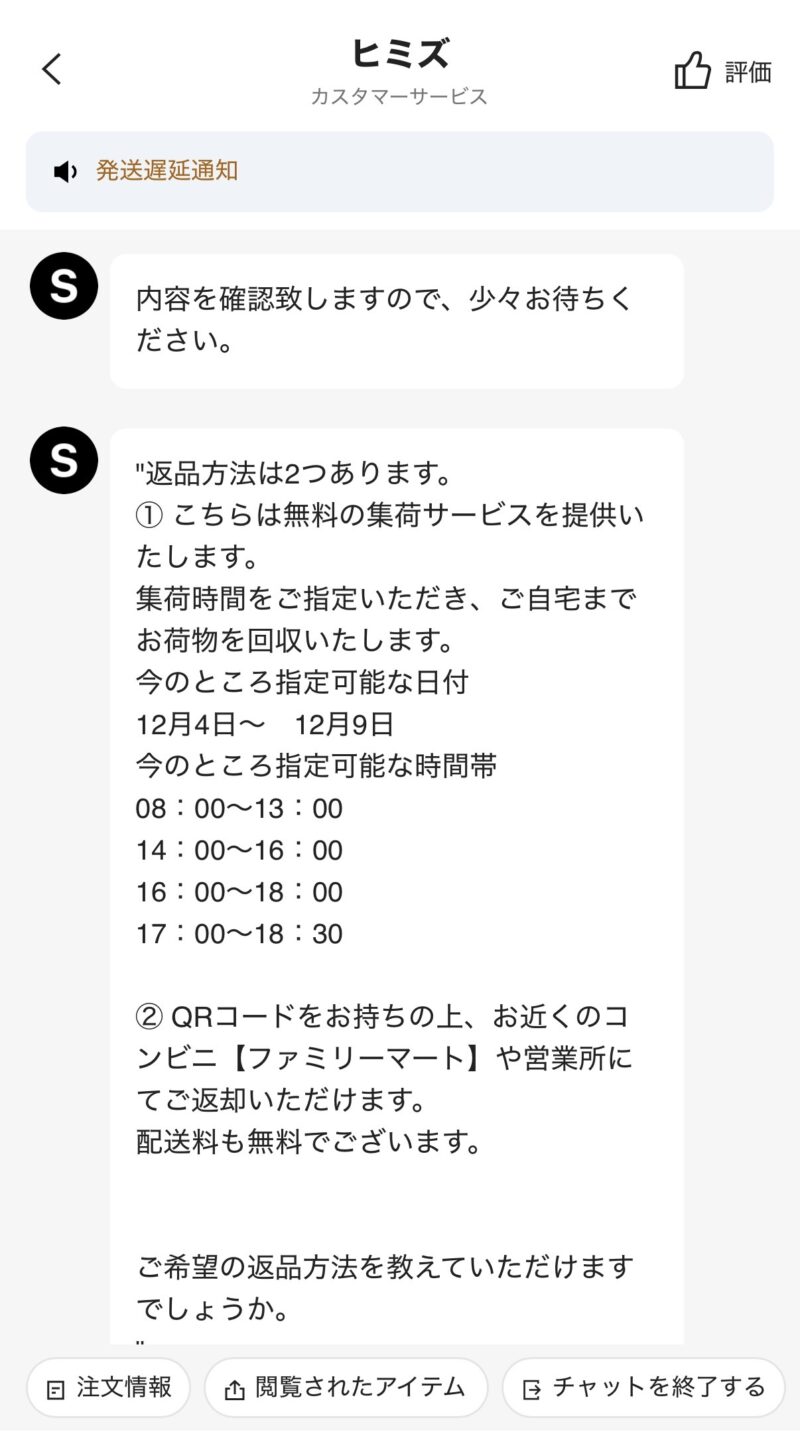Viewport: 800px width, 1438px height.
Task: Go back using the top-left arrow
Action: pyautogui.click(x=52, y=69)
